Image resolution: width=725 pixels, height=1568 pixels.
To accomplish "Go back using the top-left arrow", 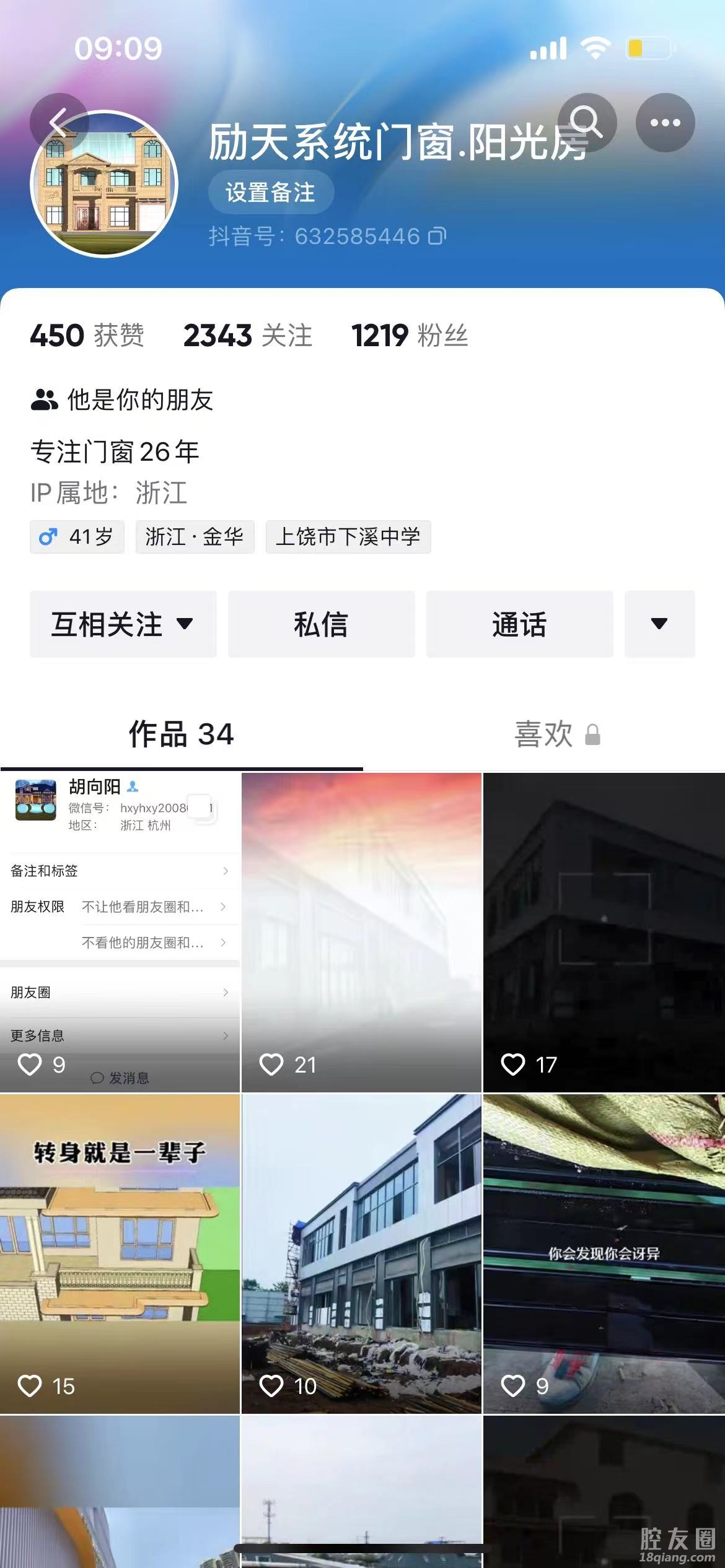I will tap(59, 122).
